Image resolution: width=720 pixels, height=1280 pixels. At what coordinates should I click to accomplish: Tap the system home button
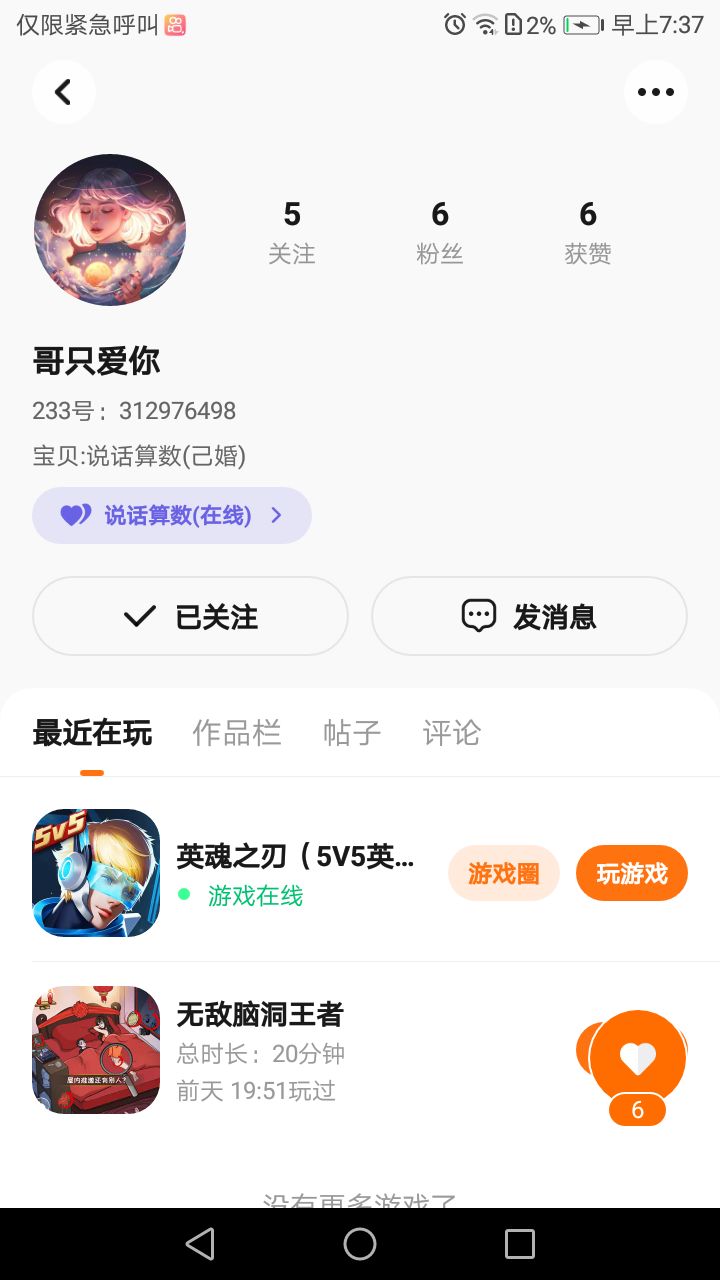tap(360, 1244)
